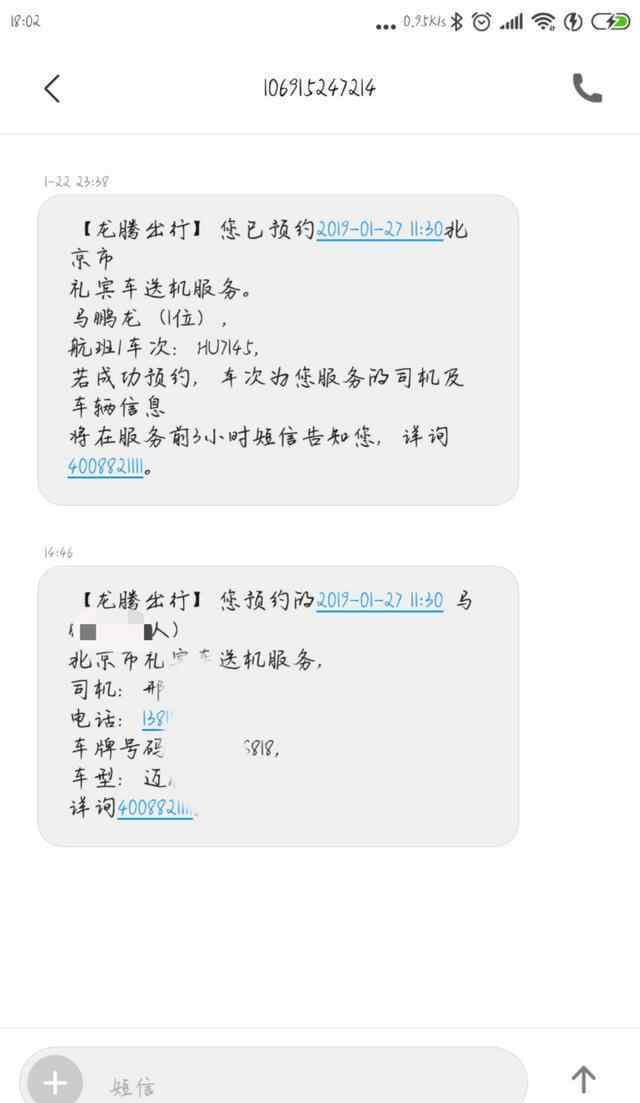640x1103 pixels.
Task: Send the message with the up arrow
Action: click(x=583, y=1079)
